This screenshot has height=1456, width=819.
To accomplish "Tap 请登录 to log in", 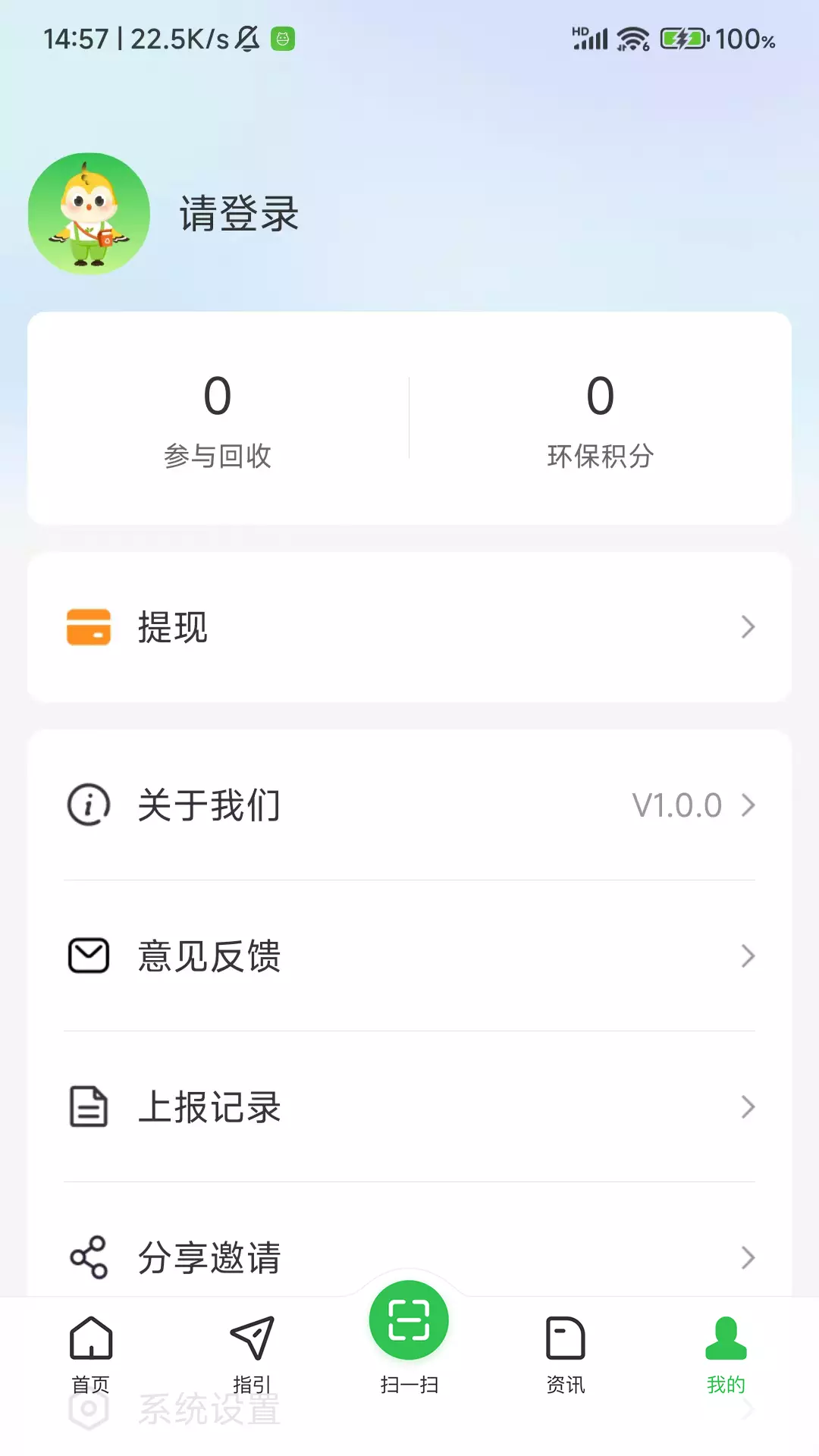I will click(x=239, y=214).
